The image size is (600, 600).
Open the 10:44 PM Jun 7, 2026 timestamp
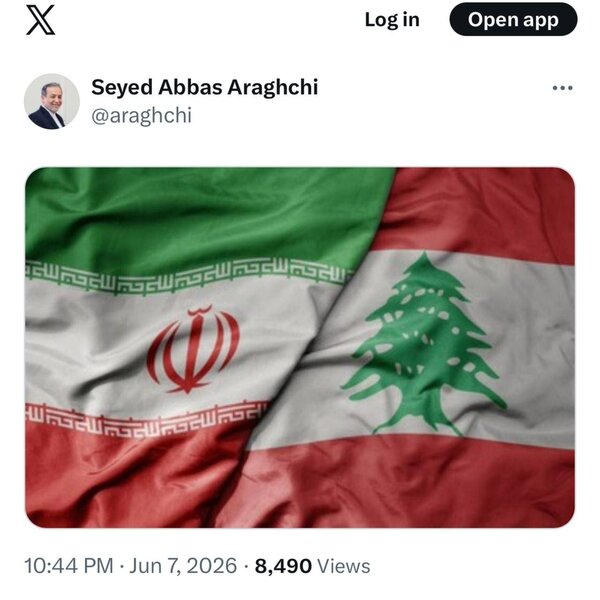(x=130, y=566)
